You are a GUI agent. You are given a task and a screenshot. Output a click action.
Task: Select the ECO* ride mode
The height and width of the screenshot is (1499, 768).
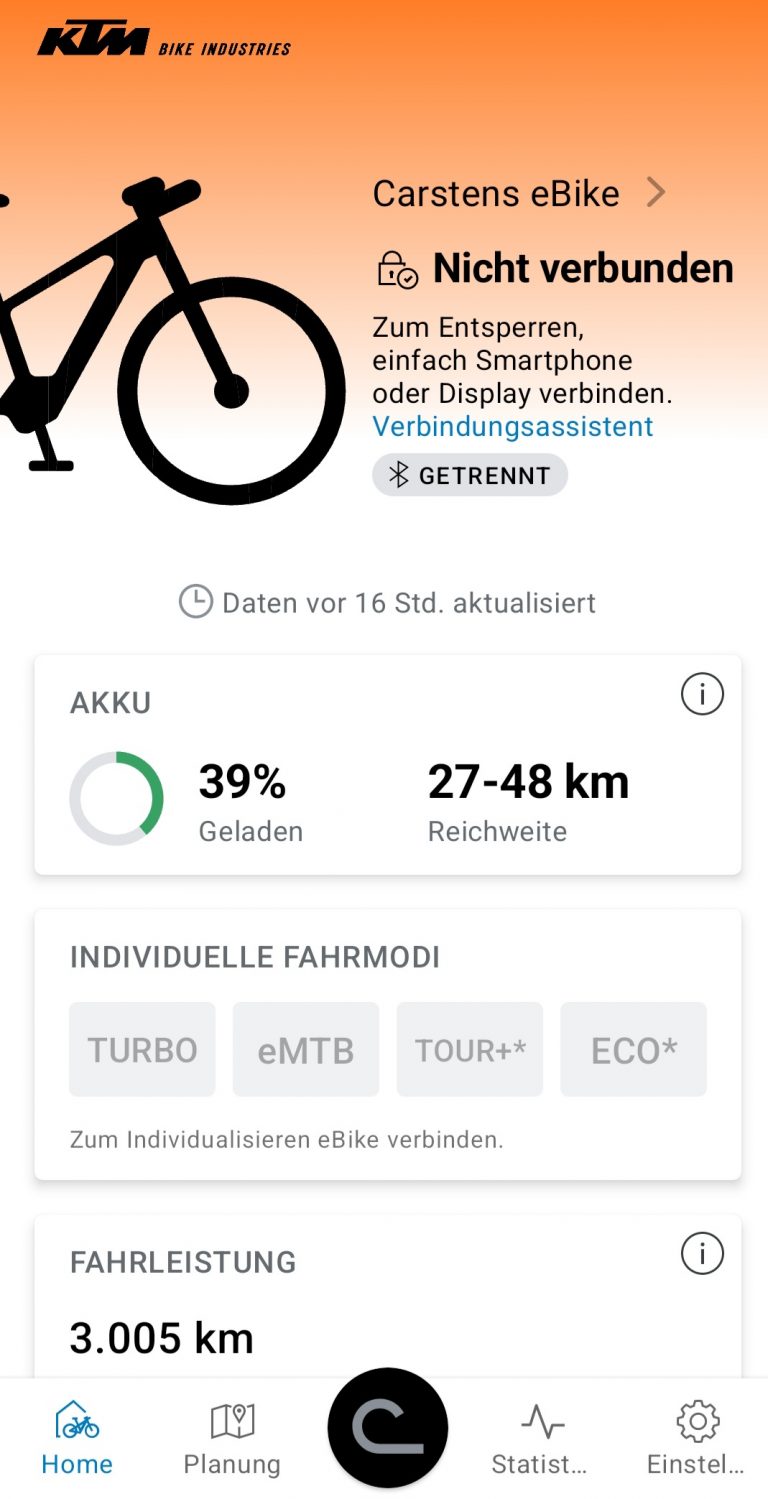633,1048
